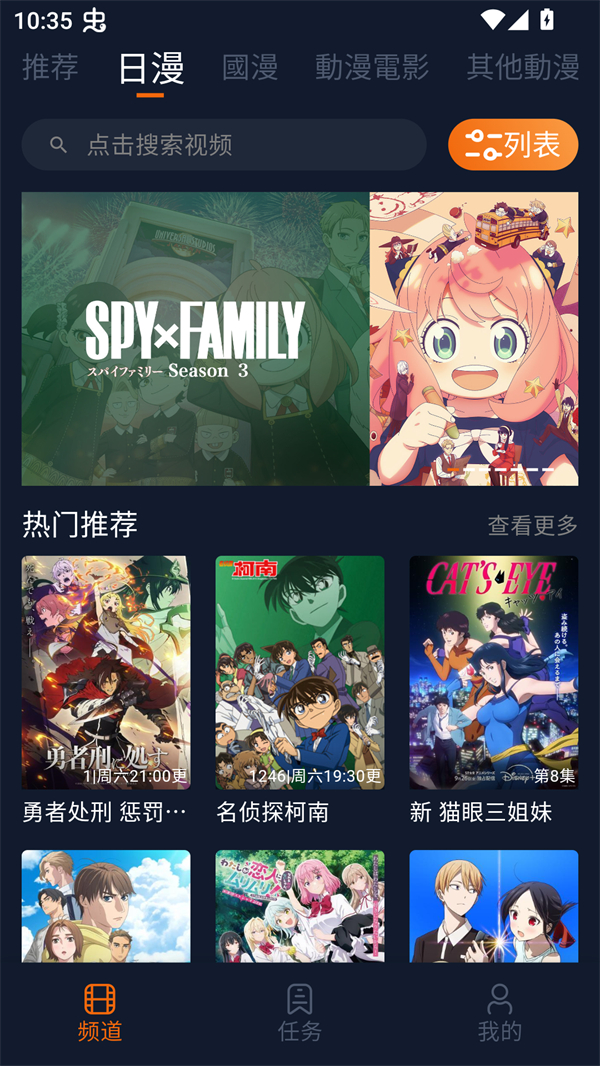Tap the 点击搜索视频 search box
This screenshot has width=600, height=1066.
pyautogui.click(x=224, y=145)
